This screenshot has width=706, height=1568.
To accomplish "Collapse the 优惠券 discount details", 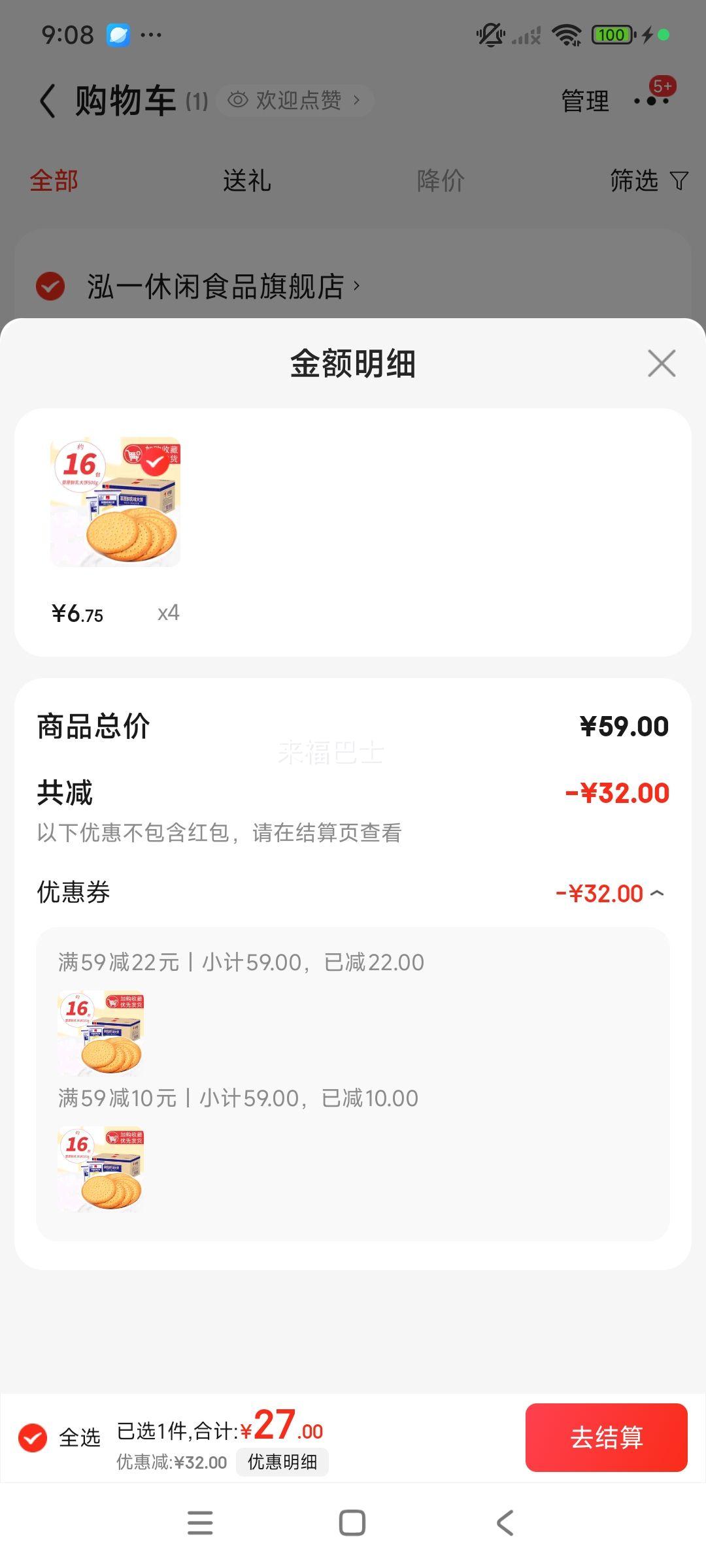I will pos(658,892).
